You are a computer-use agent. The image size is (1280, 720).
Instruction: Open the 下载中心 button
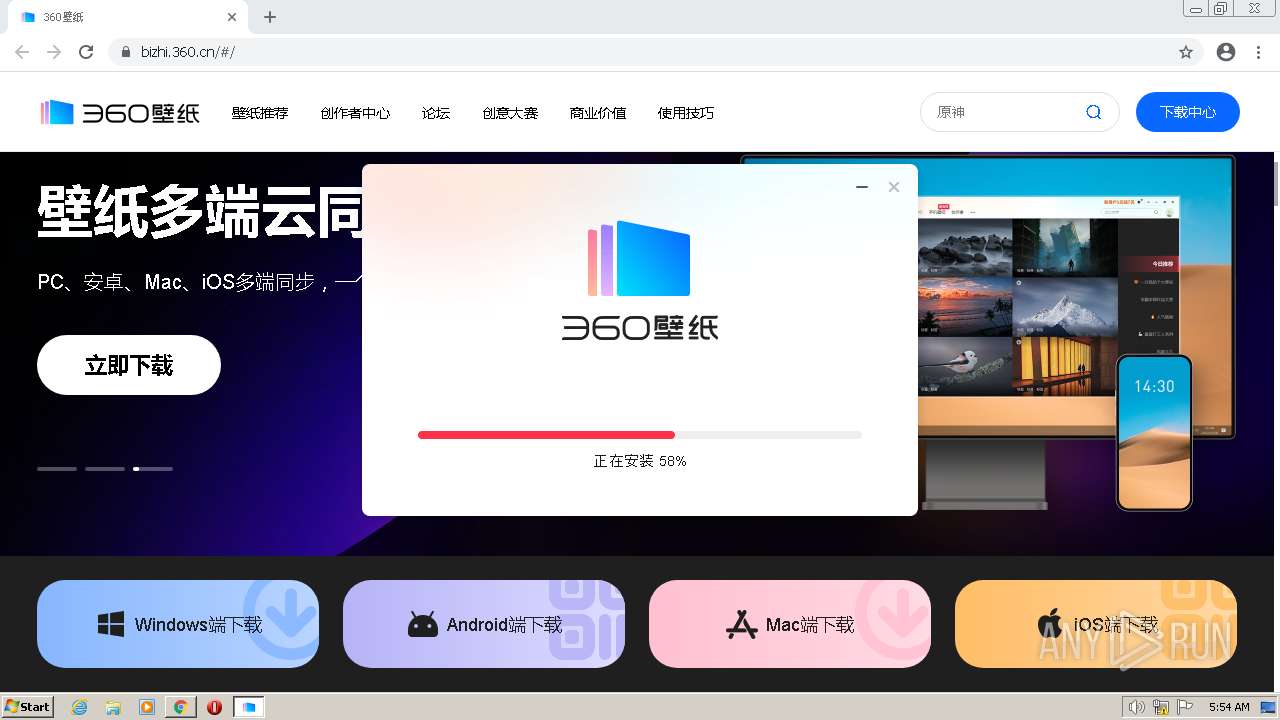[x=1187, y=112]
